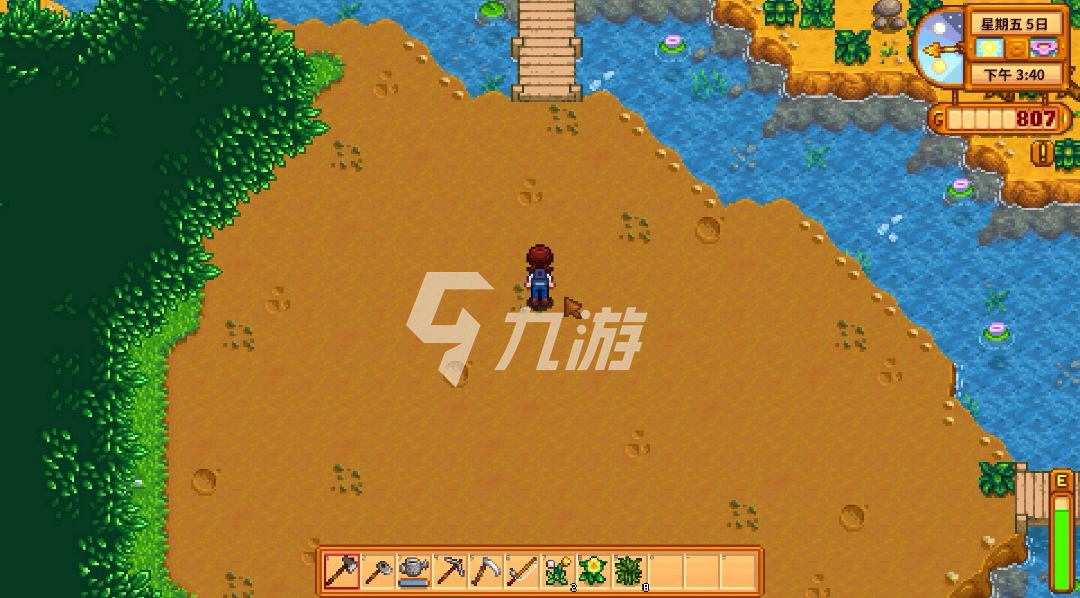Select the yellow daffodil flower item
This screenshot has height=598, width=1080.
(x=594, y=571)
